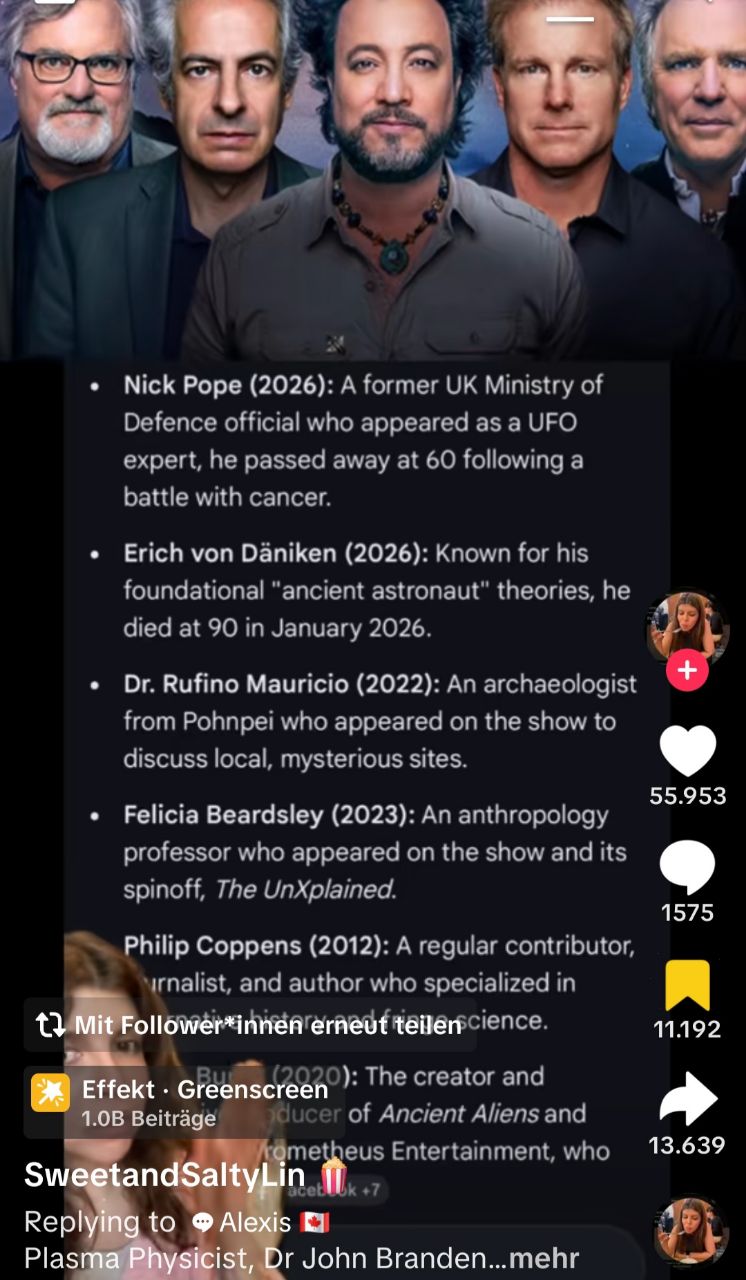
Task: Save this video with the bookmark icon
Action: click(x=688, y=986)
